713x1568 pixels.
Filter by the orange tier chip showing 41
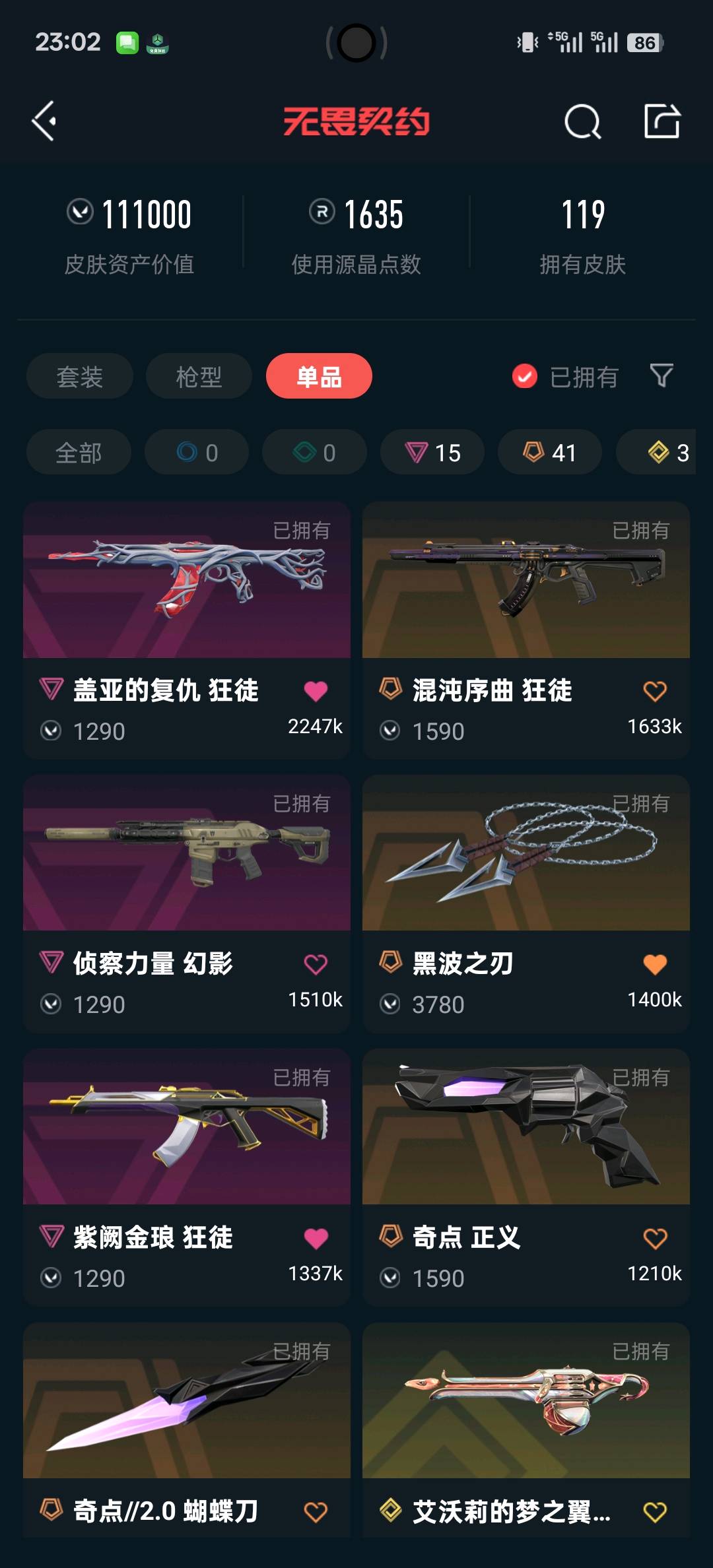[550, 453]
